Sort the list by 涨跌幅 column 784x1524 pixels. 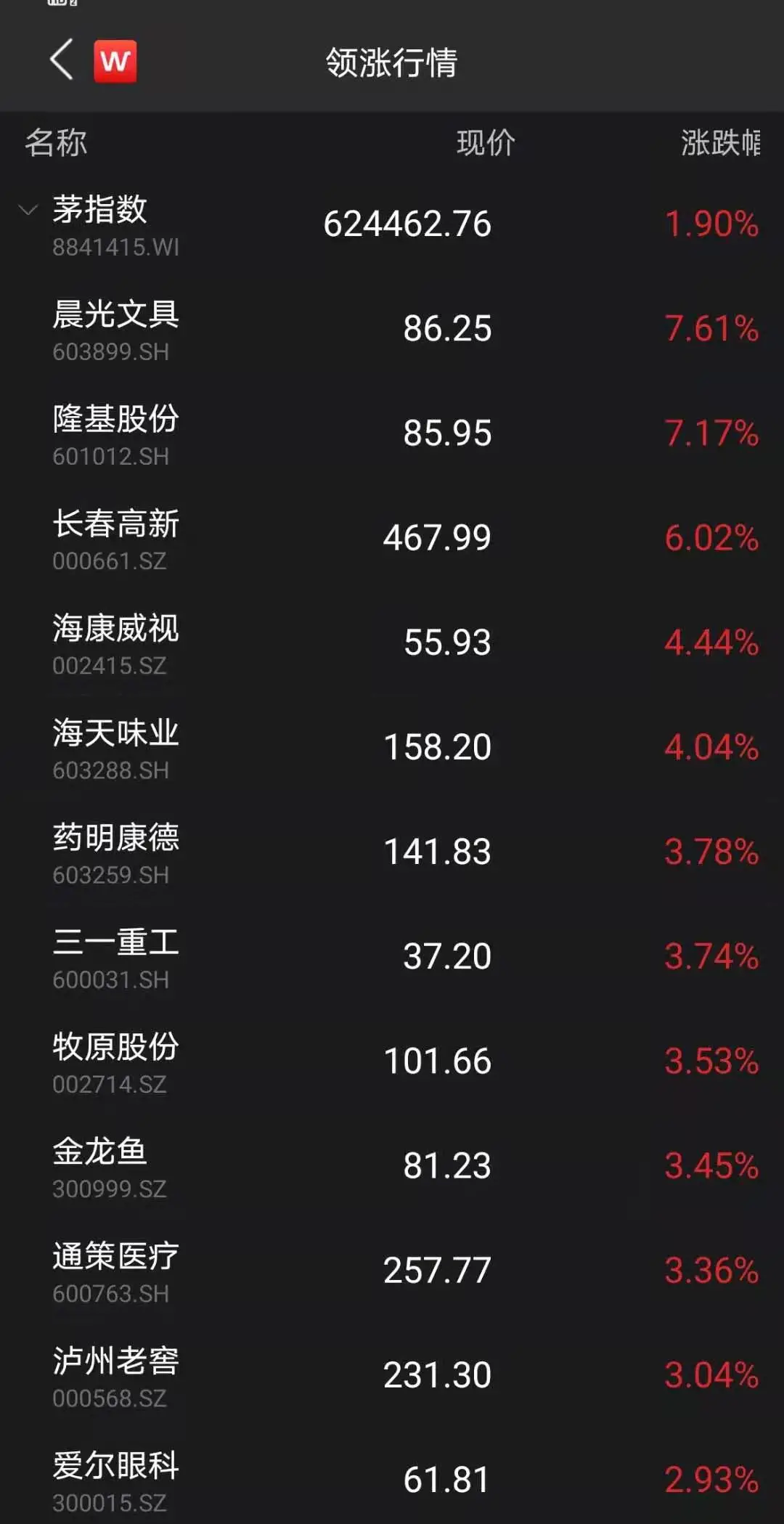click(722, 143)
